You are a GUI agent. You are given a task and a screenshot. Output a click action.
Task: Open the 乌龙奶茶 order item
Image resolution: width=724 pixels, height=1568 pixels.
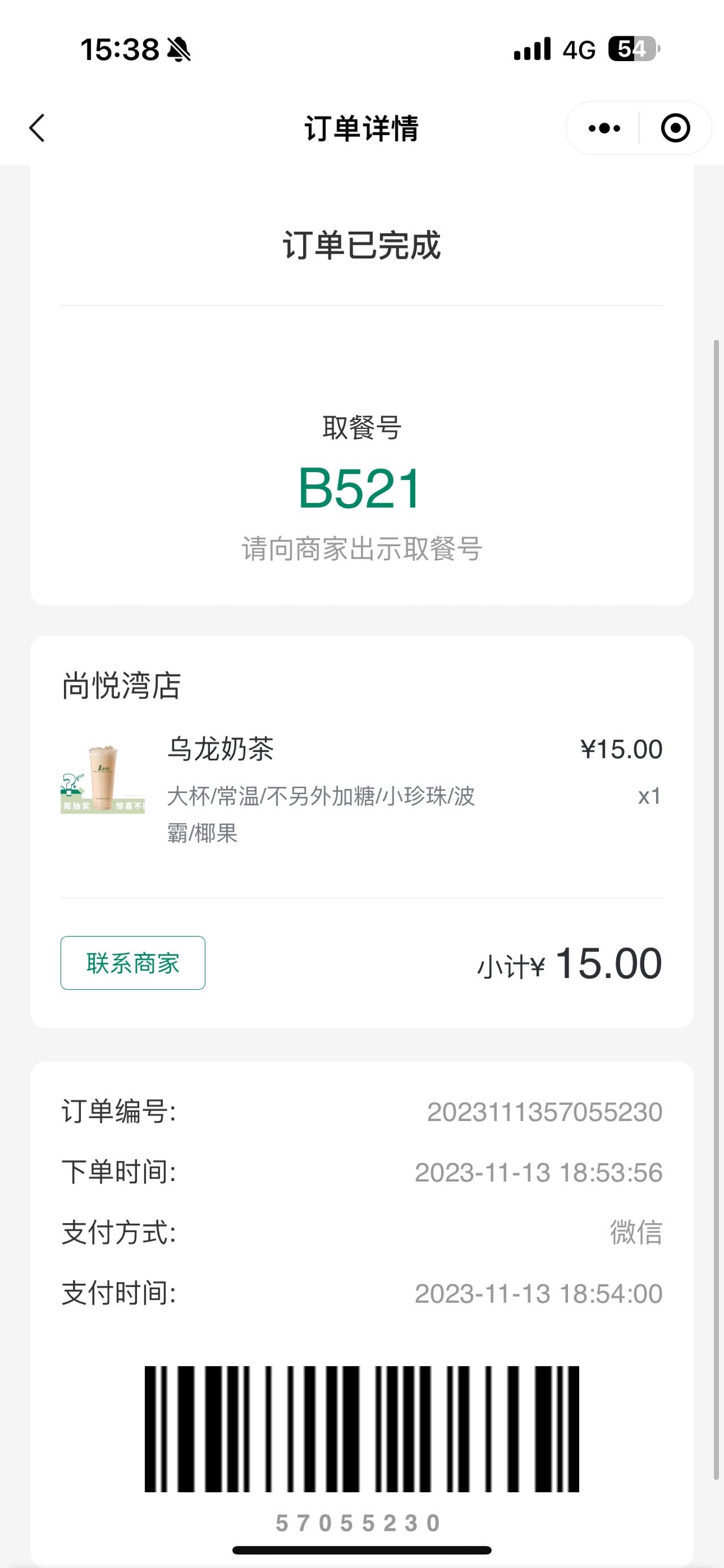click(361, 790)
